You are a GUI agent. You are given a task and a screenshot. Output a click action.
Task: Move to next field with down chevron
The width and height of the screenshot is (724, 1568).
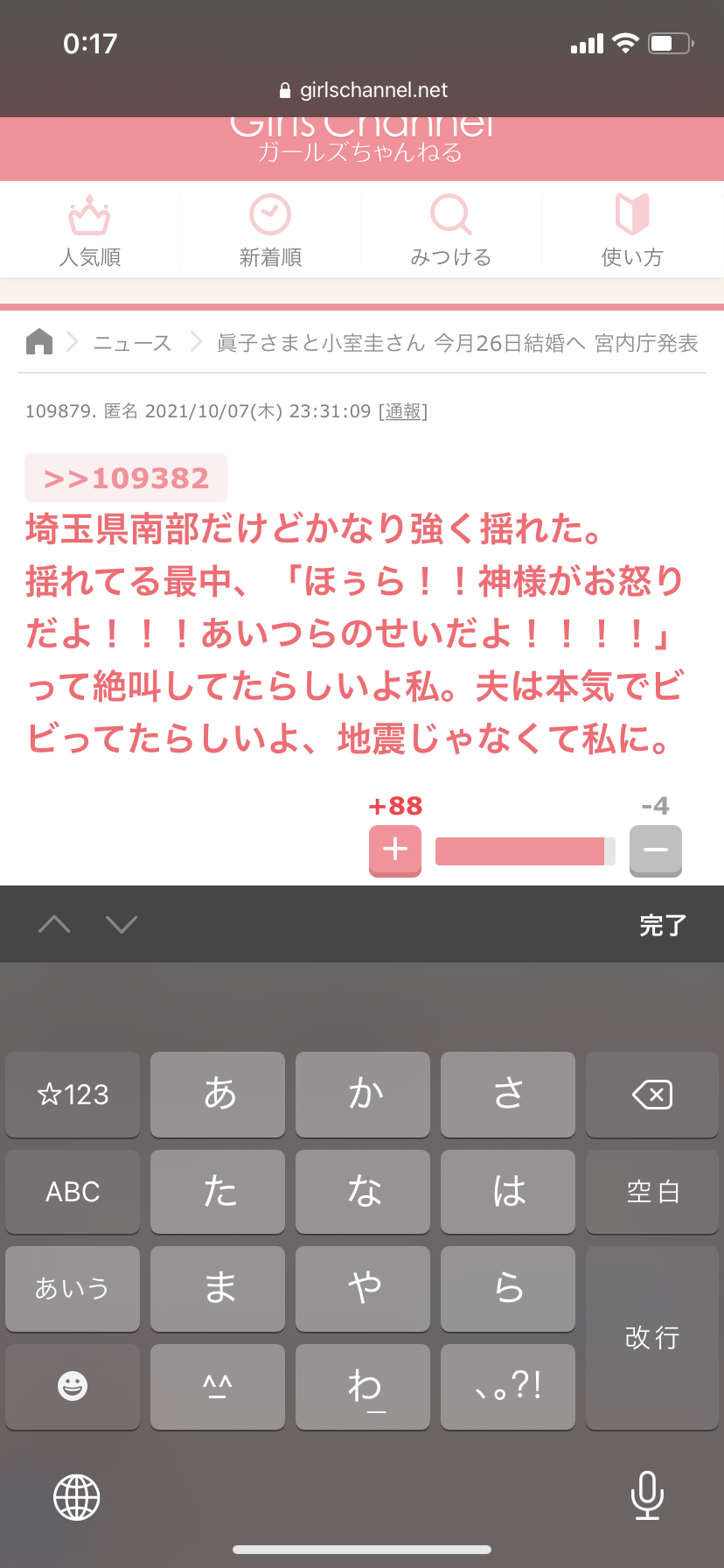click(x=122, y=924)
